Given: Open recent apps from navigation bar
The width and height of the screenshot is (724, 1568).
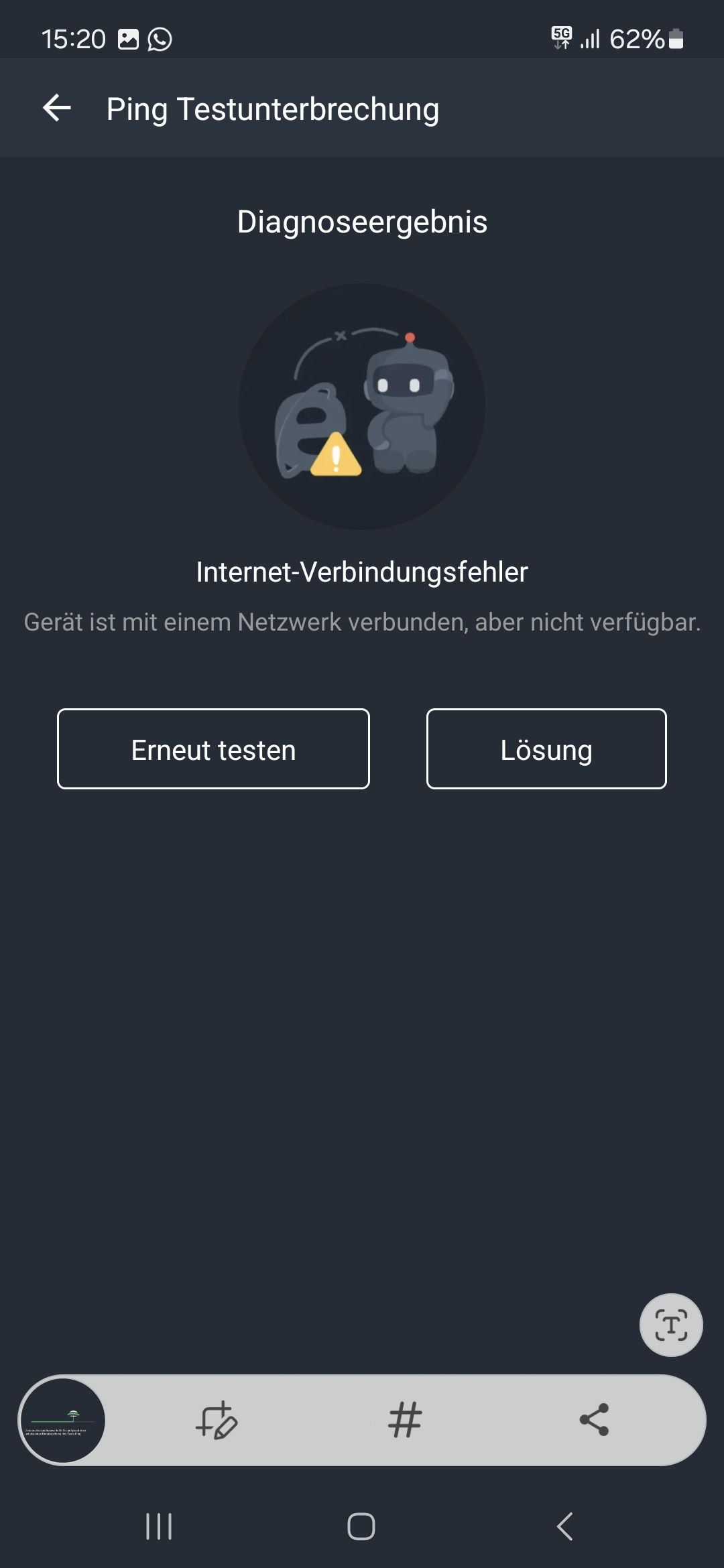Looking at the screenshot, I should coord(159,1526).
